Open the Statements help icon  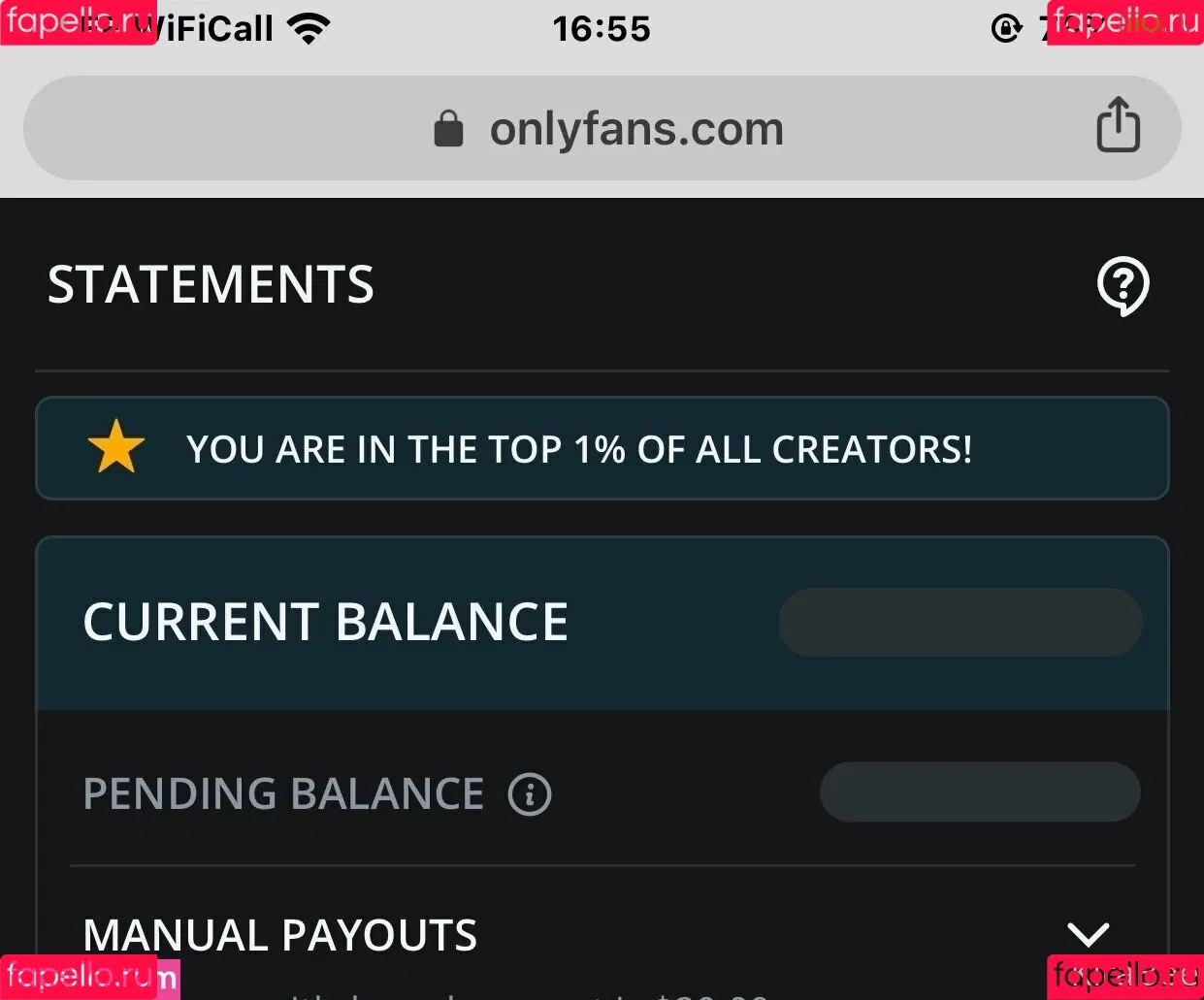coord(1123,286)
